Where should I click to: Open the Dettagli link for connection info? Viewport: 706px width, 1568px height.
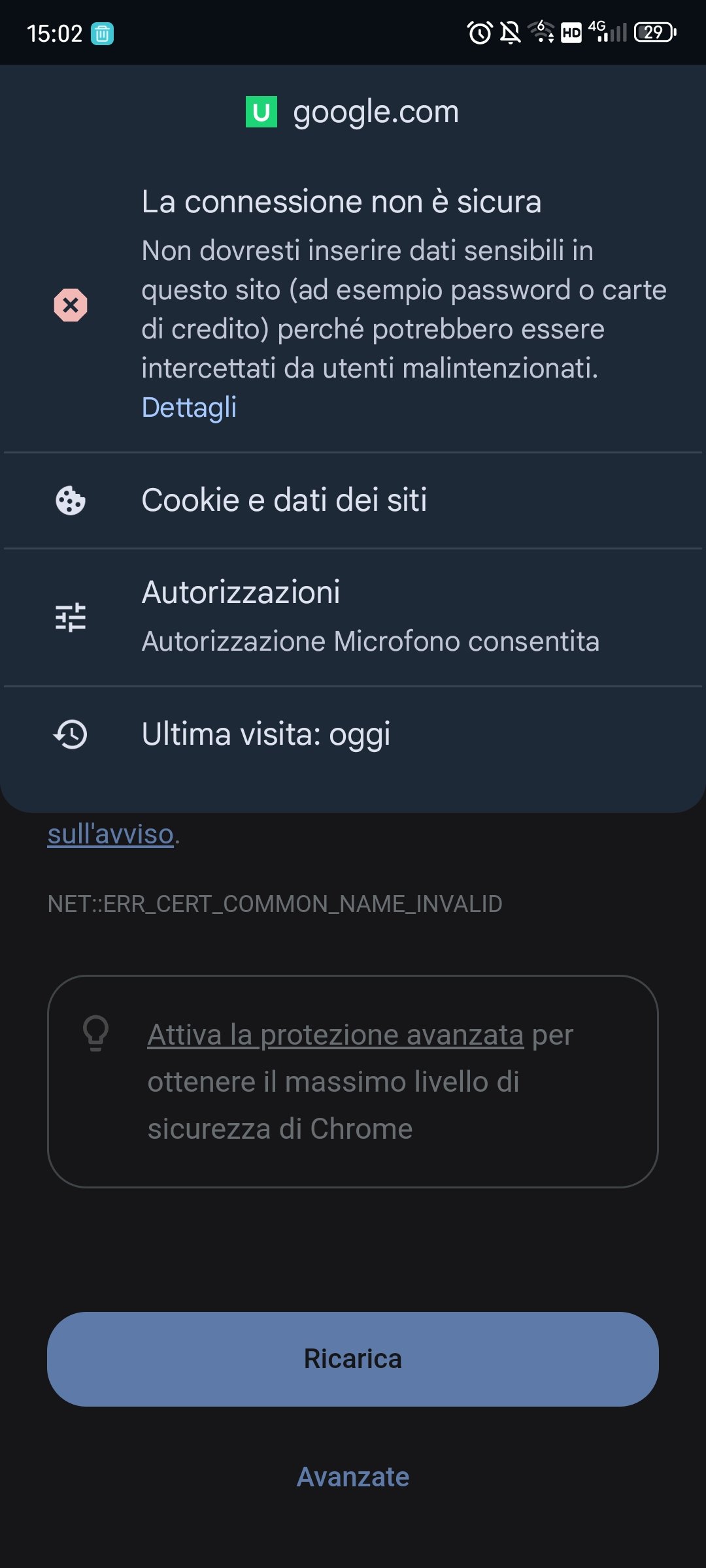point(189,407)
